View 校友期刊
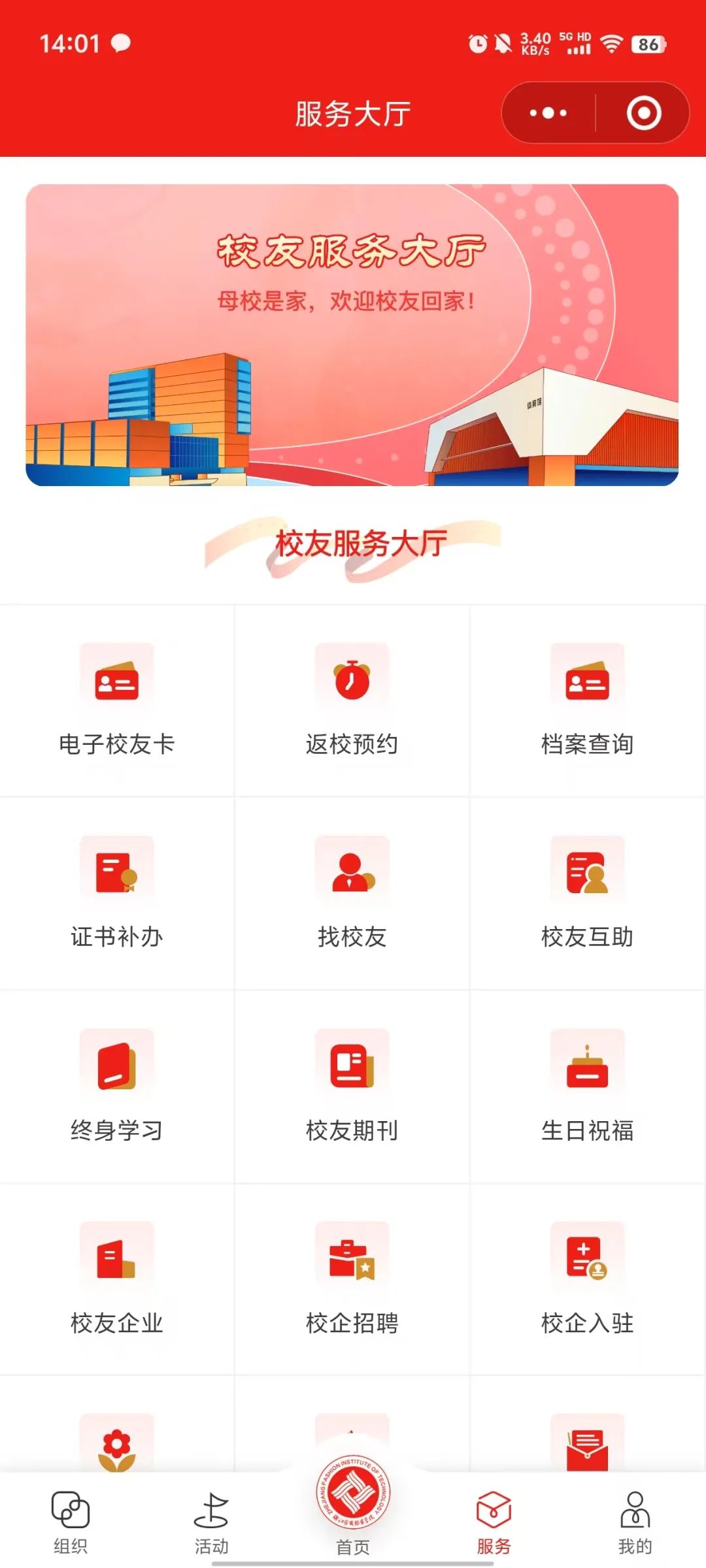The image size is (706, 1568). coord(352,1086)
